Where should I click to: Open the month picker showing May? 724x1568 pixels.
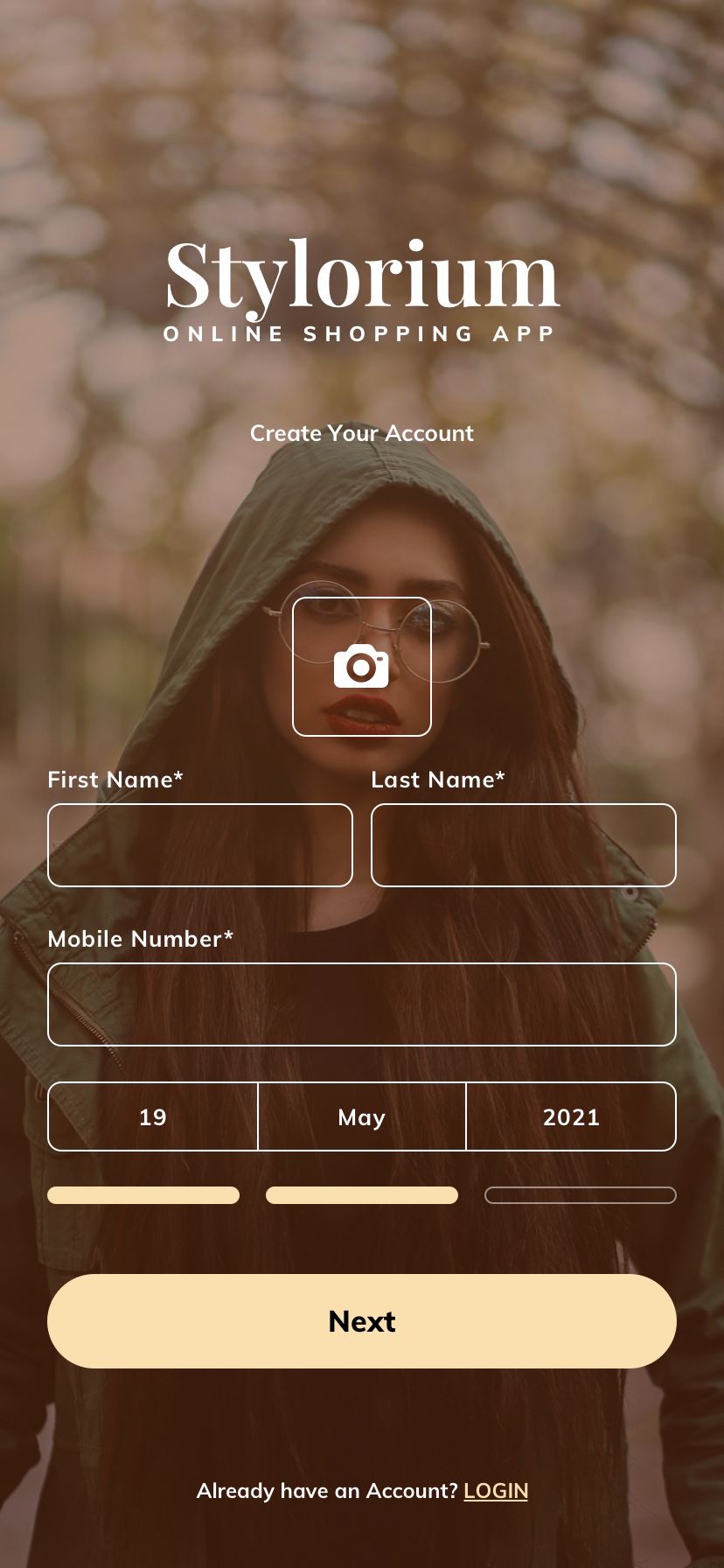coord(362,1116)
